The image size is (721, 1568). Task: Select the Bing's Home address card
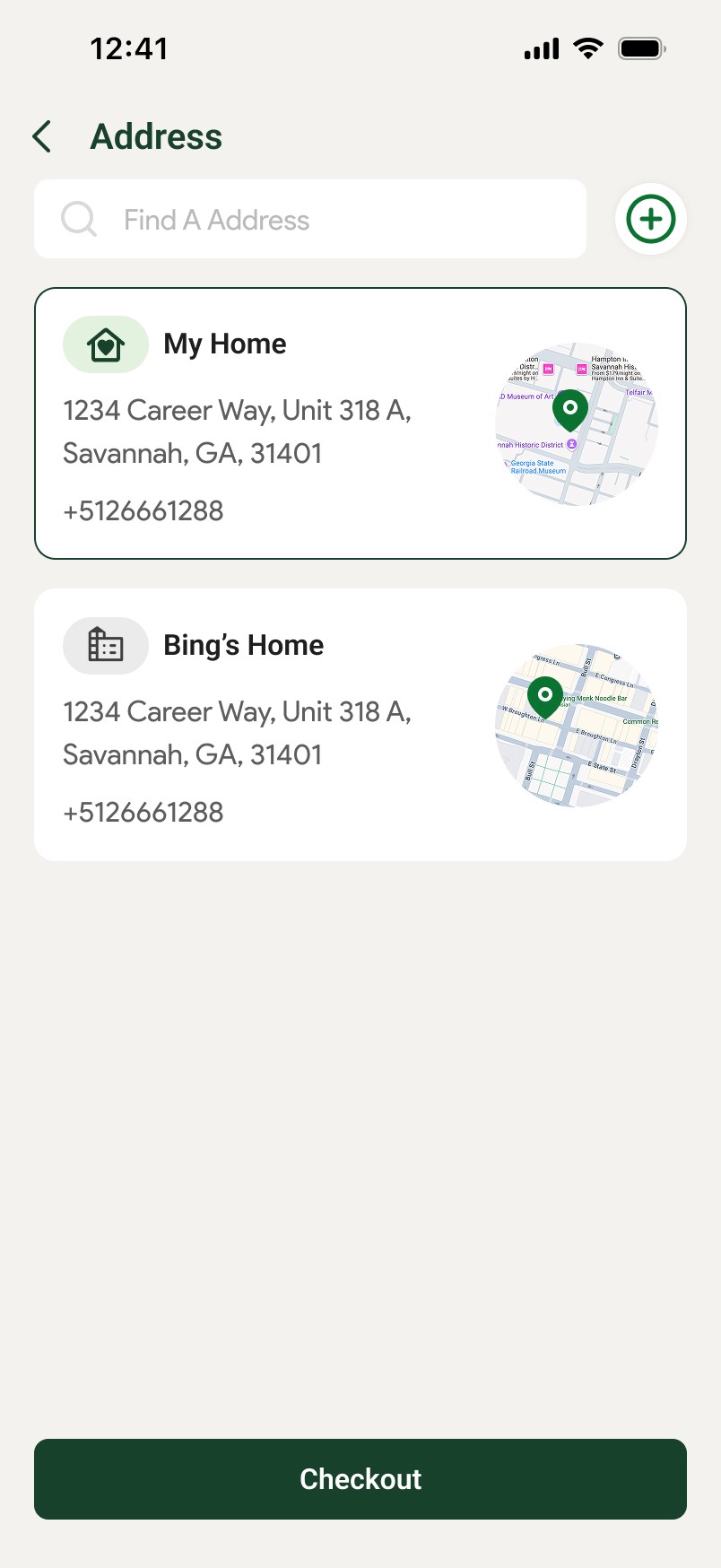360,725
